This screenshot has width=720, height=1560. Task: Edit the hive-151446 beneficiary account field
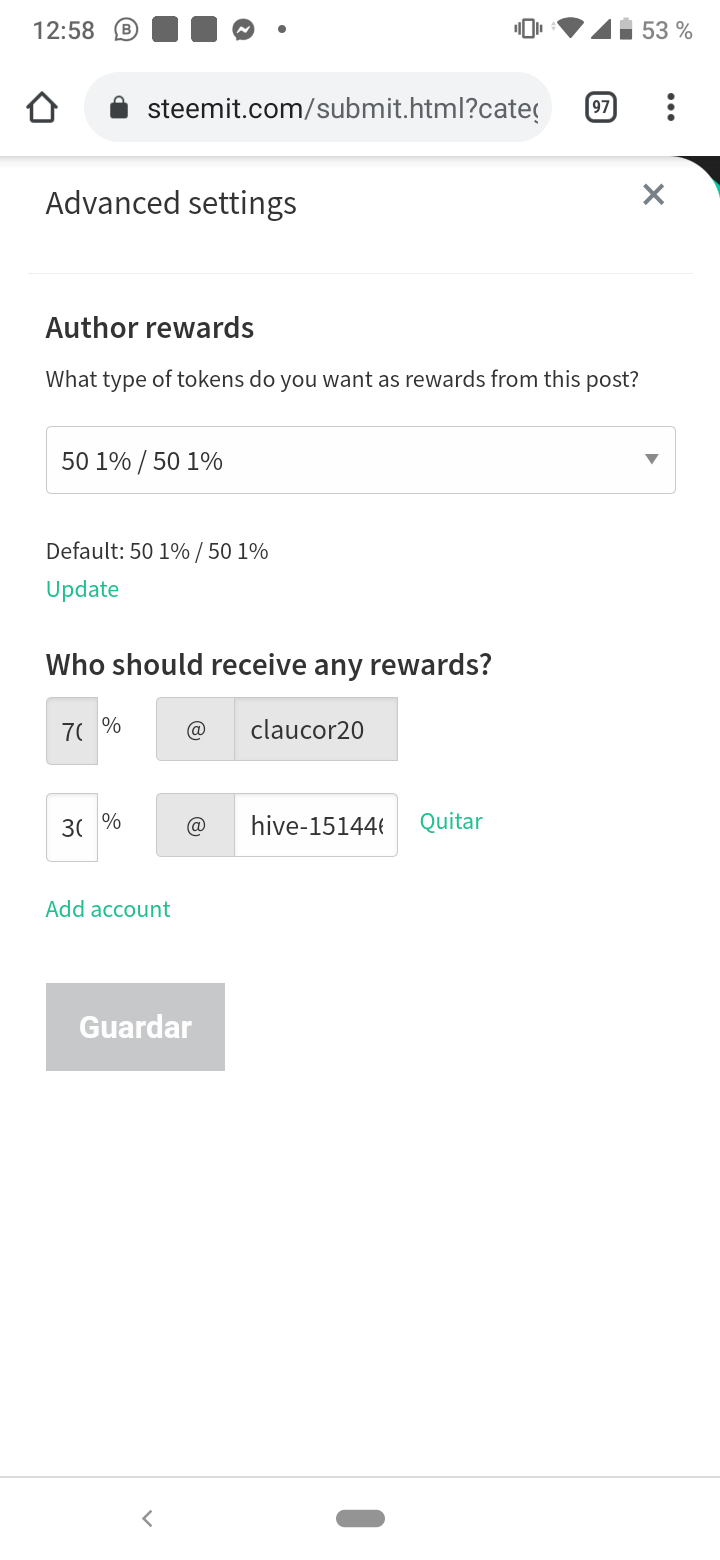(316, 825)
